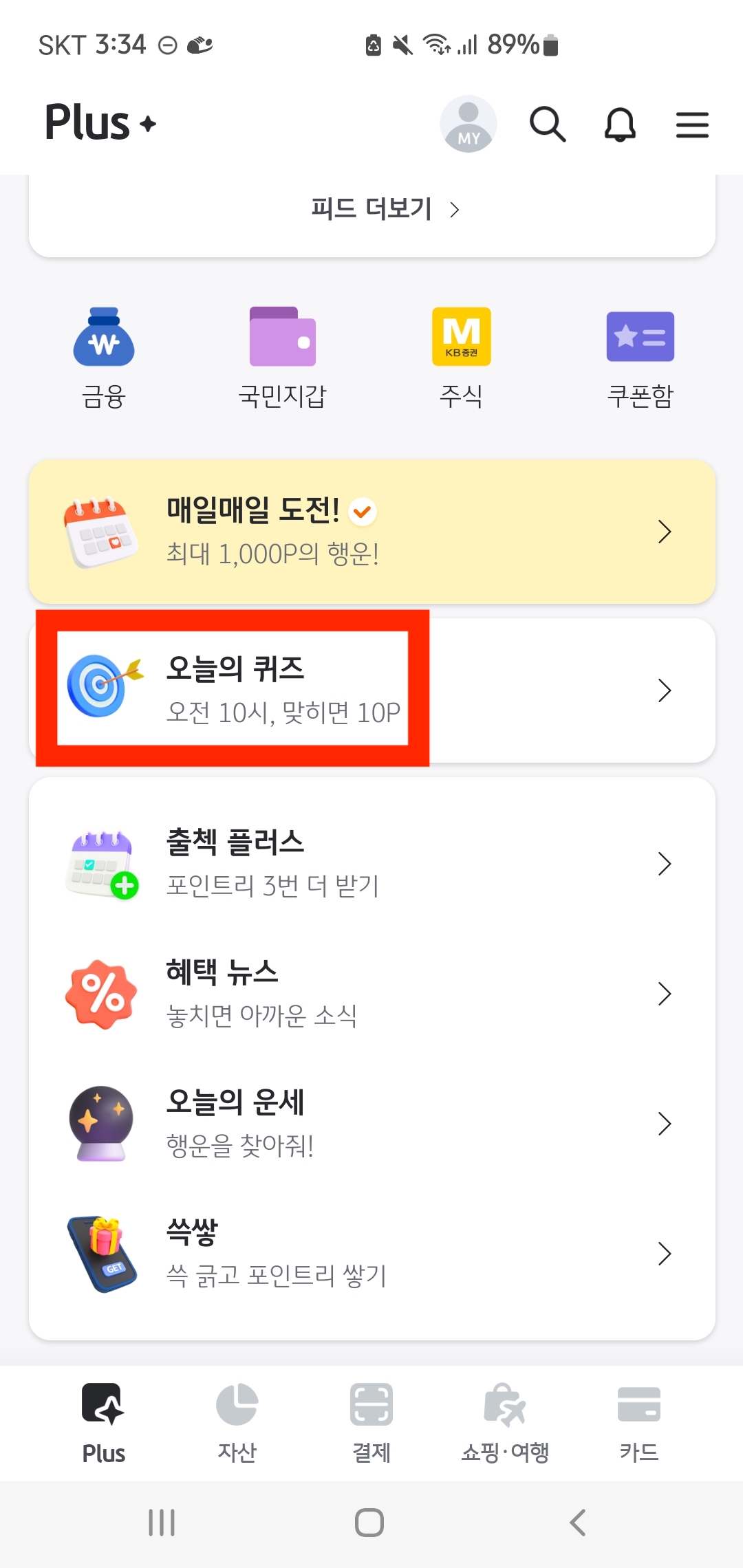
Task: Open the 국민지갑 wallet icon
Action: 282,337
